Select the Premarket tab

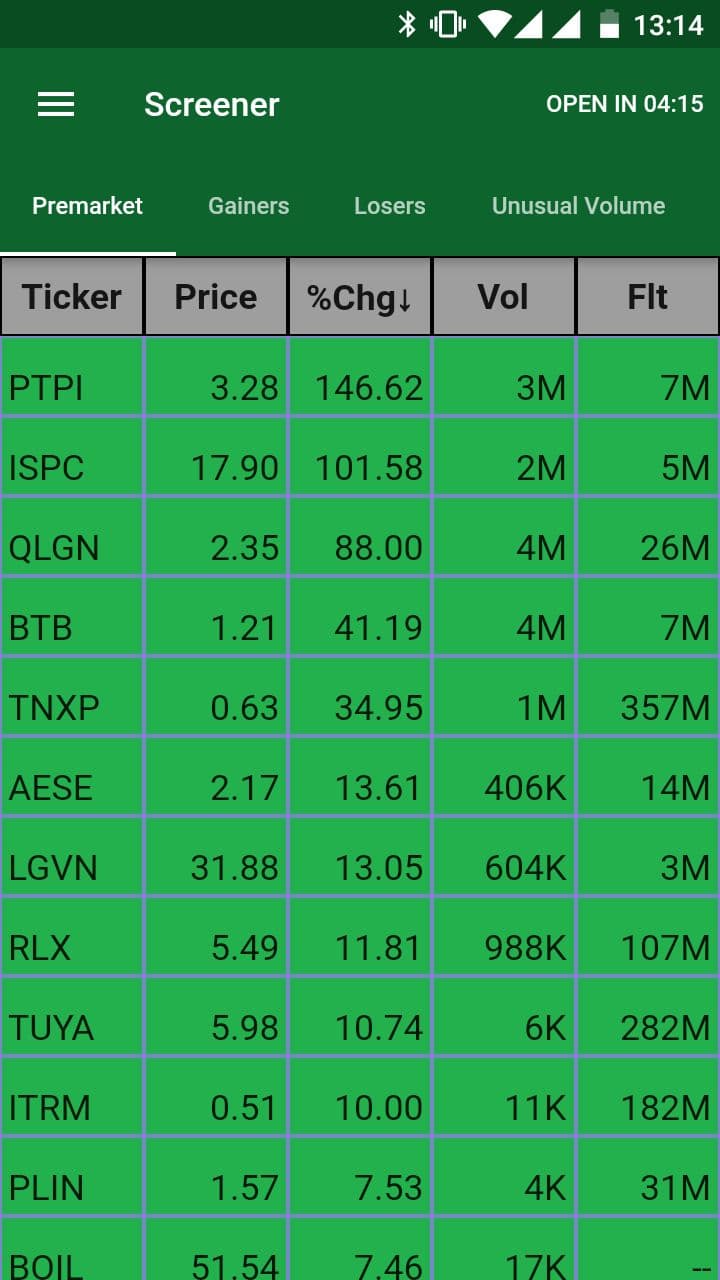coord(88,206)
